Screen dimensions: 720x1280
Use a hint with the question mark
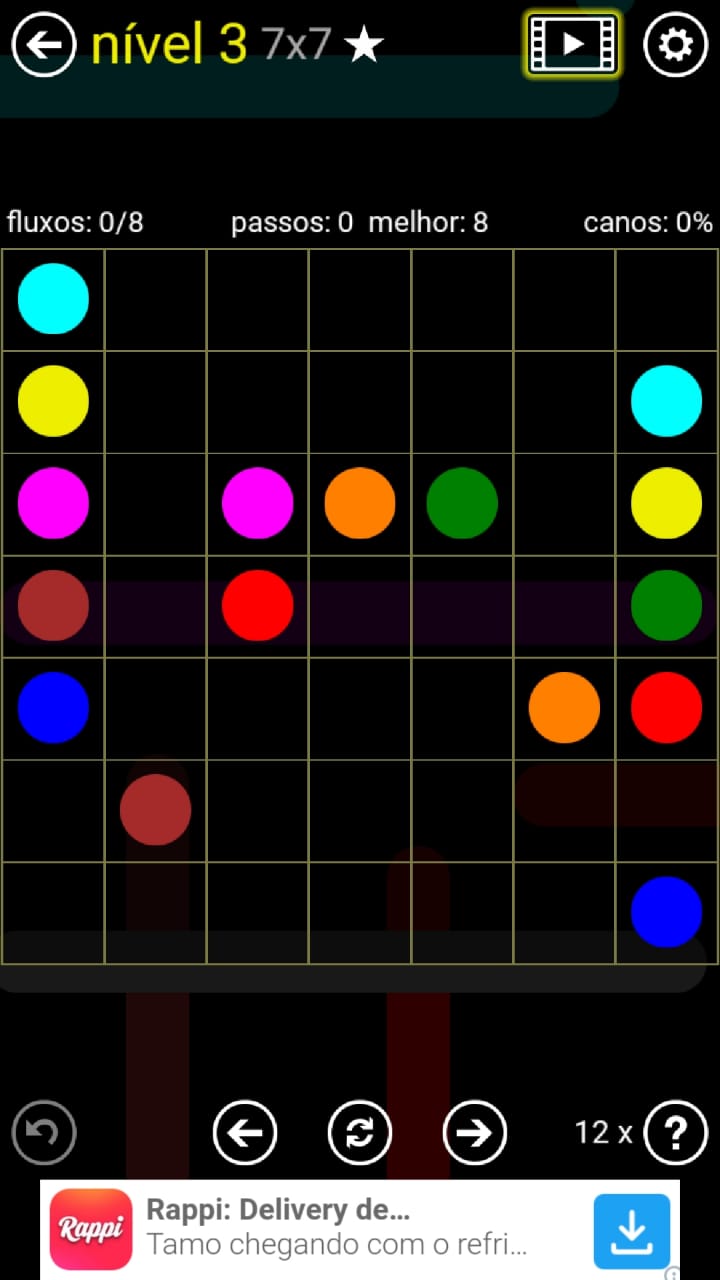pos(676,1132)
